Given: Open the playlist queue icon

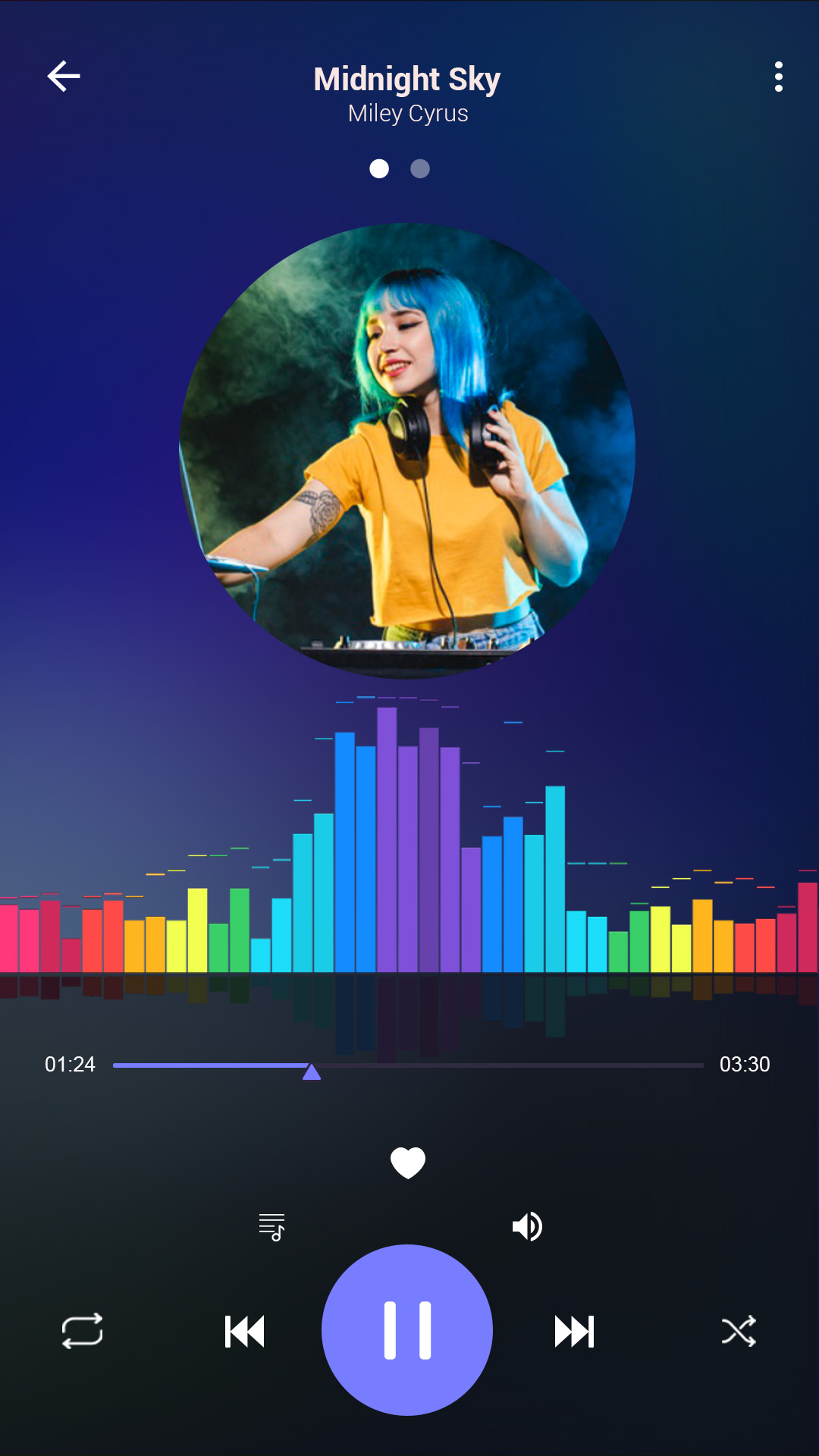Looking at the screenshot, I should (271, 1226).
